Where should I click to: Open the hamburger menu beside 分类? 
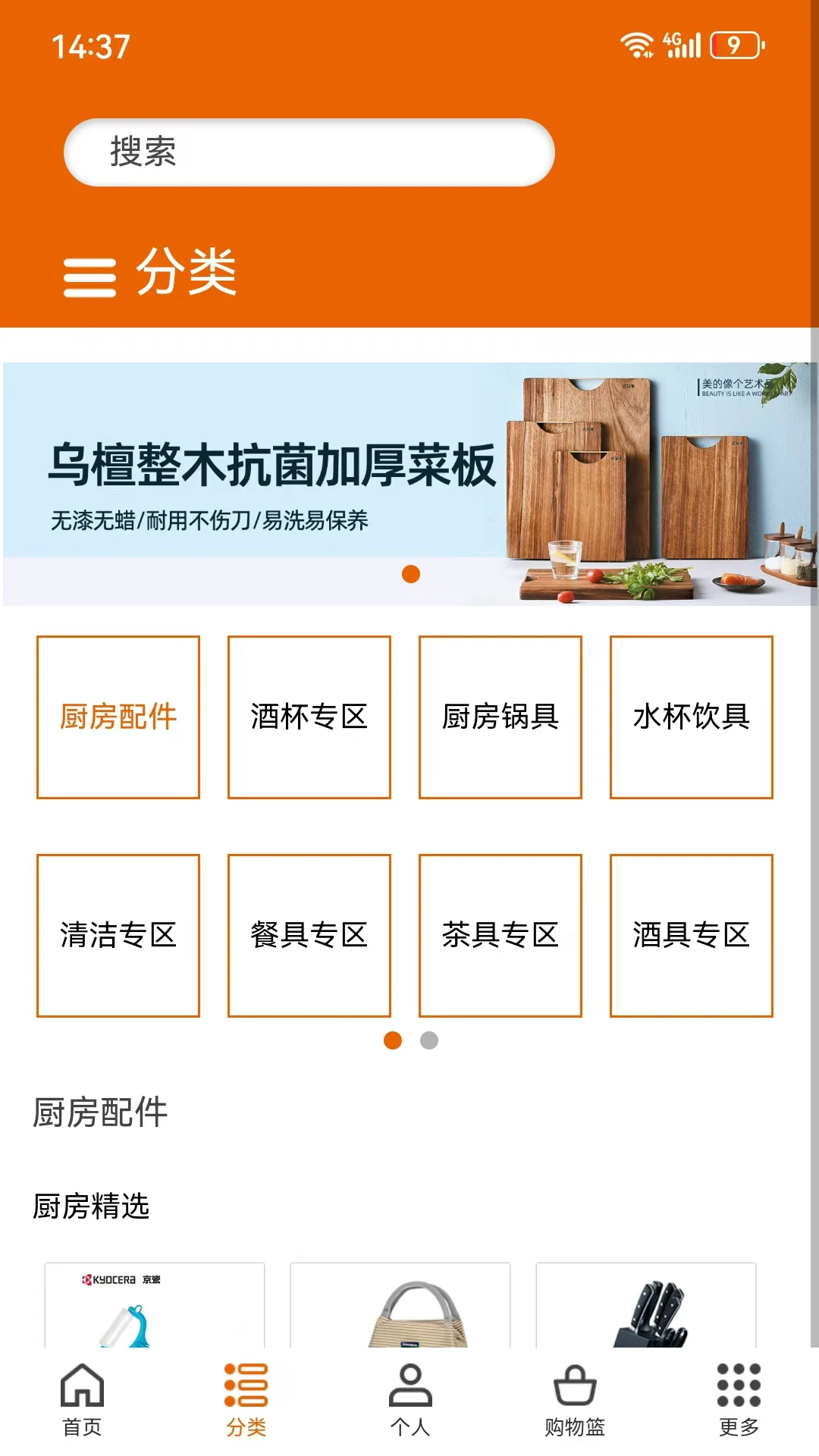pos(89,278)
